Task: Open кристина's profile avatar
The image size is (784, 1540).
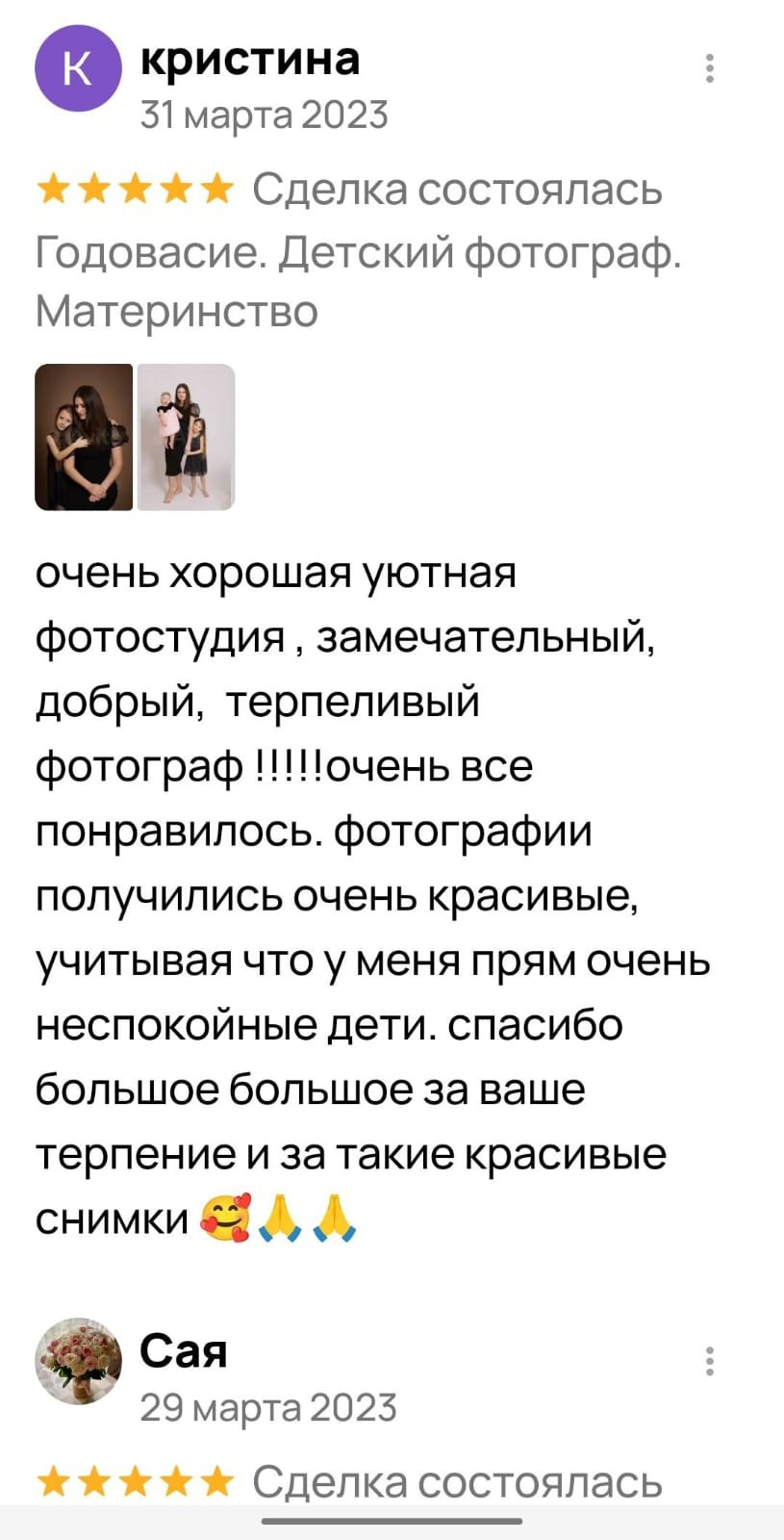Action: point(78,68)
